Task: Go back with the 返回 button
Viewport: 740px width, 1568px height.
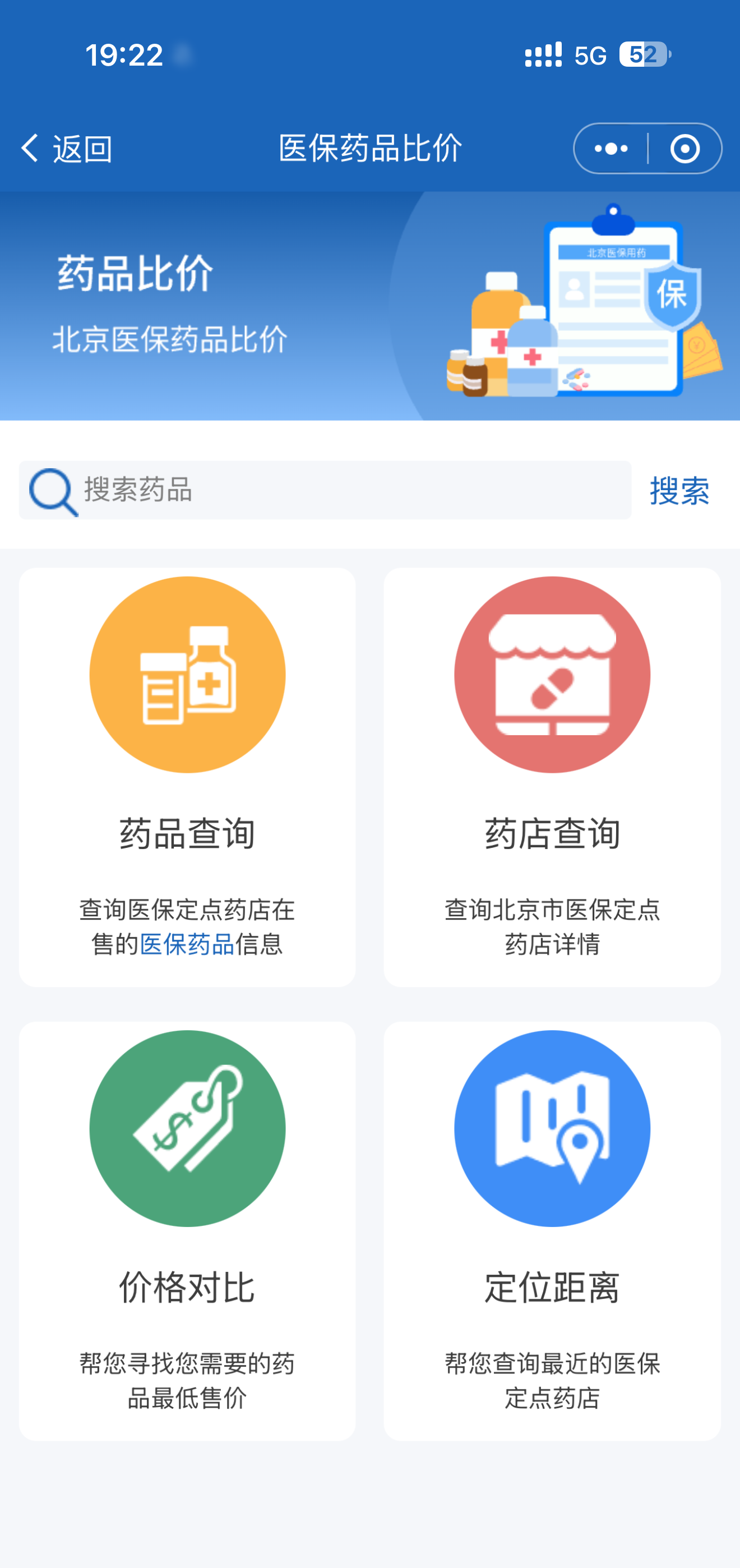Action: click(66, 149)
